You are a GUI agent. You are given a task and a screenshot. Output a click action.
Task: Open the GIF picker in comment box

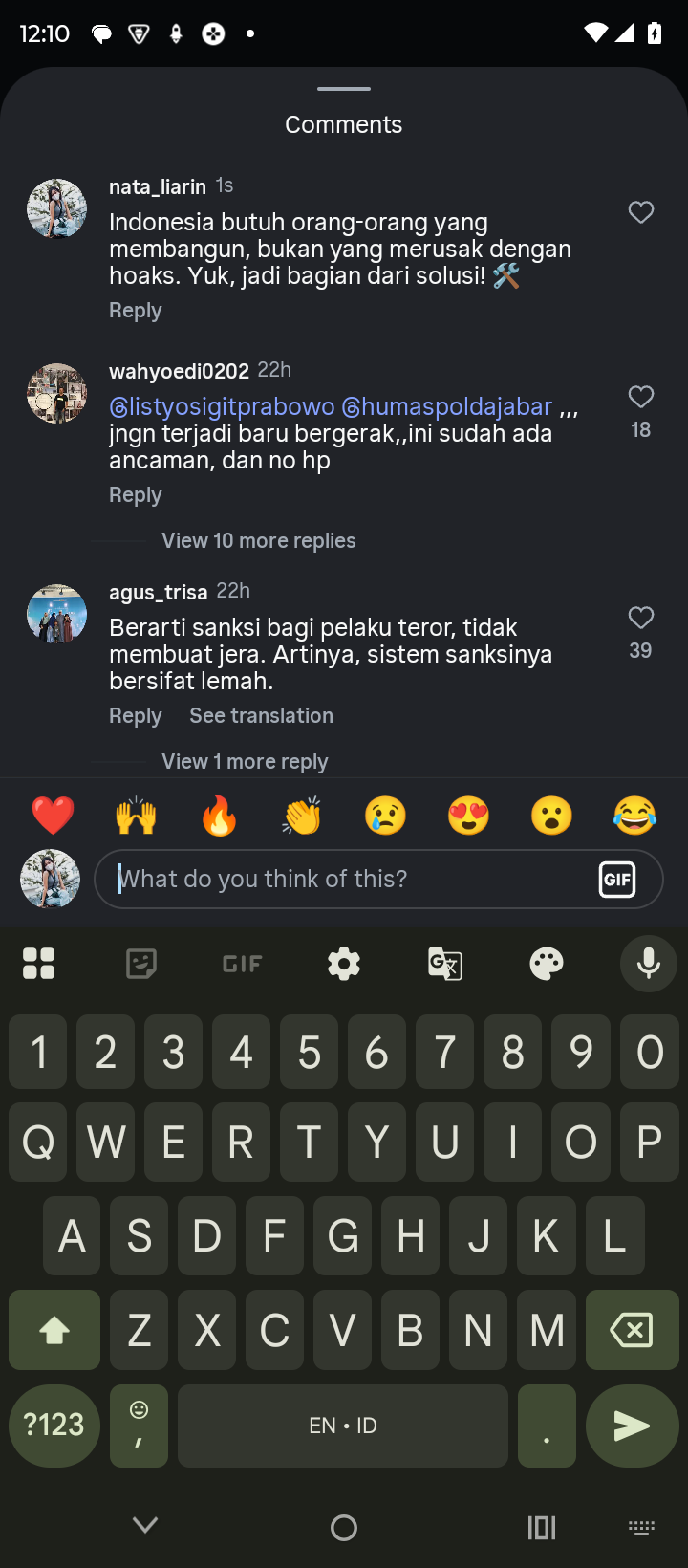click(x=617, y=880)
